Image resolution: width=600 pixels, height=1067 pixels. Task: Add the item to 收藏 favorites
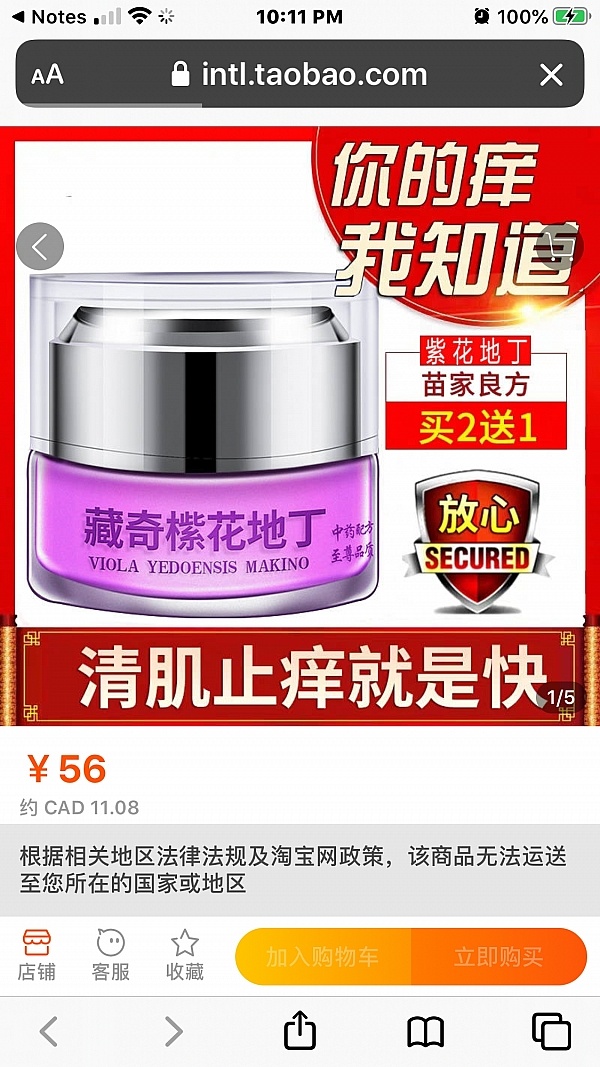(185, 954)
